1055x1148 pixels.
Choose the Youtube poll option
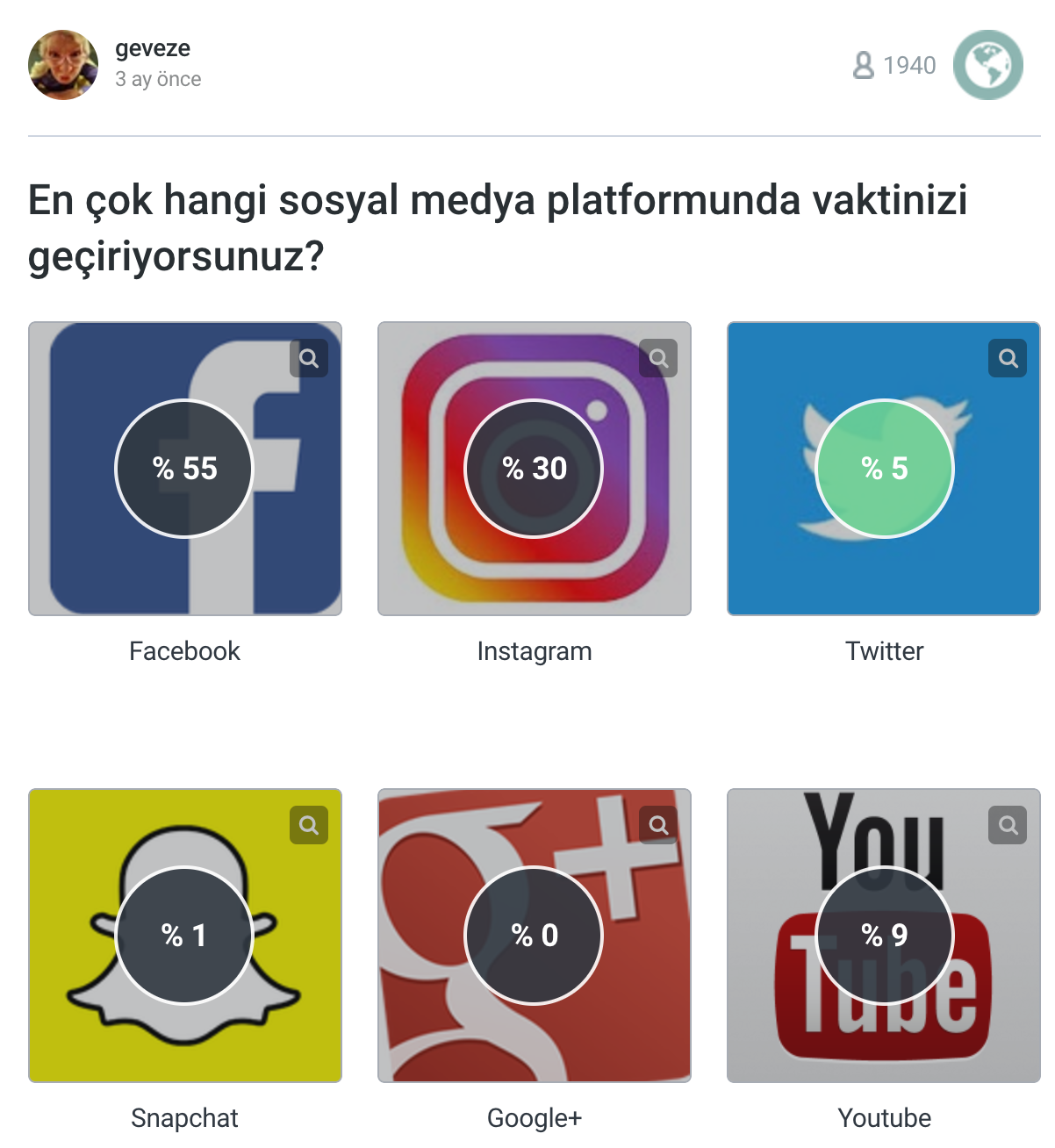884,936
